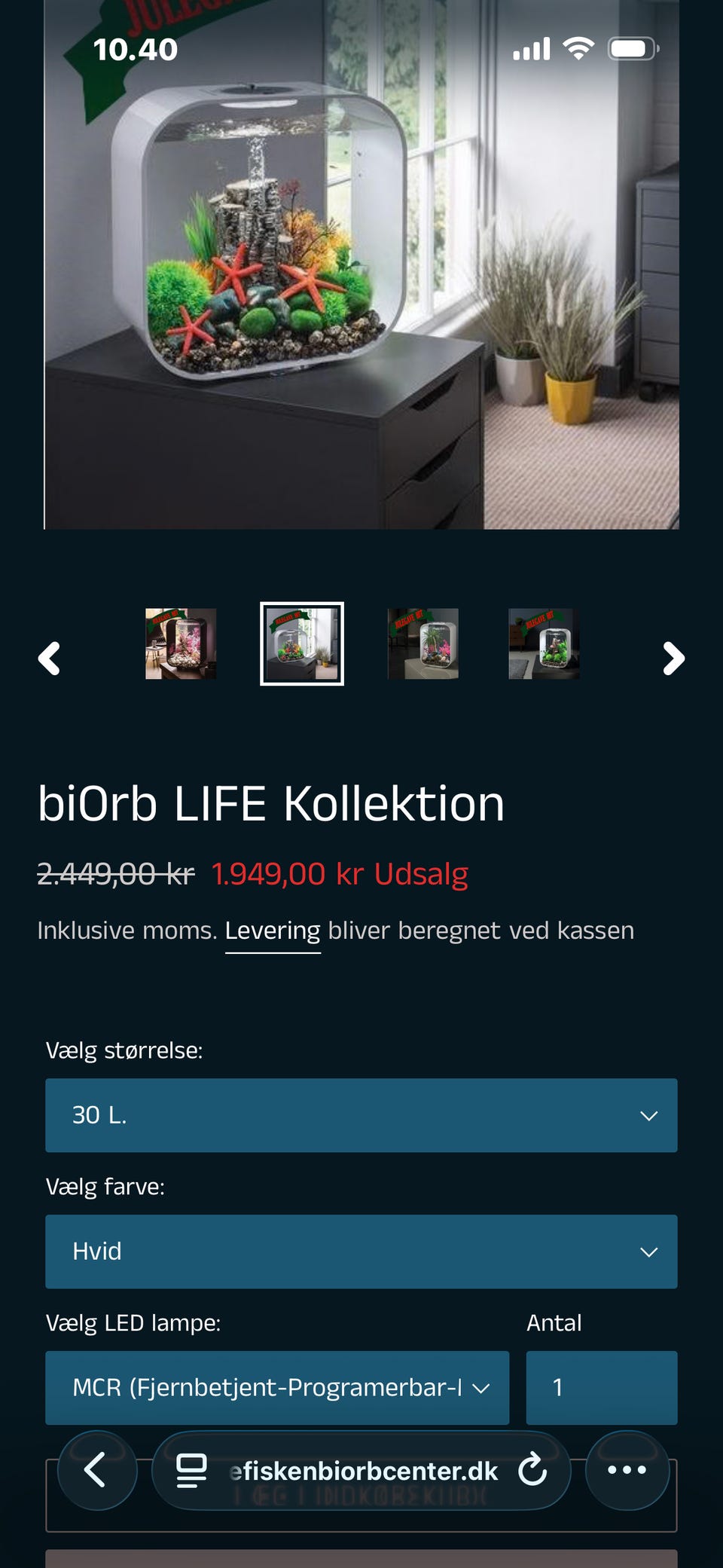Viewport: 723px width, 1568px height.
Task: Go to the next carousel image
Action: 673,659
